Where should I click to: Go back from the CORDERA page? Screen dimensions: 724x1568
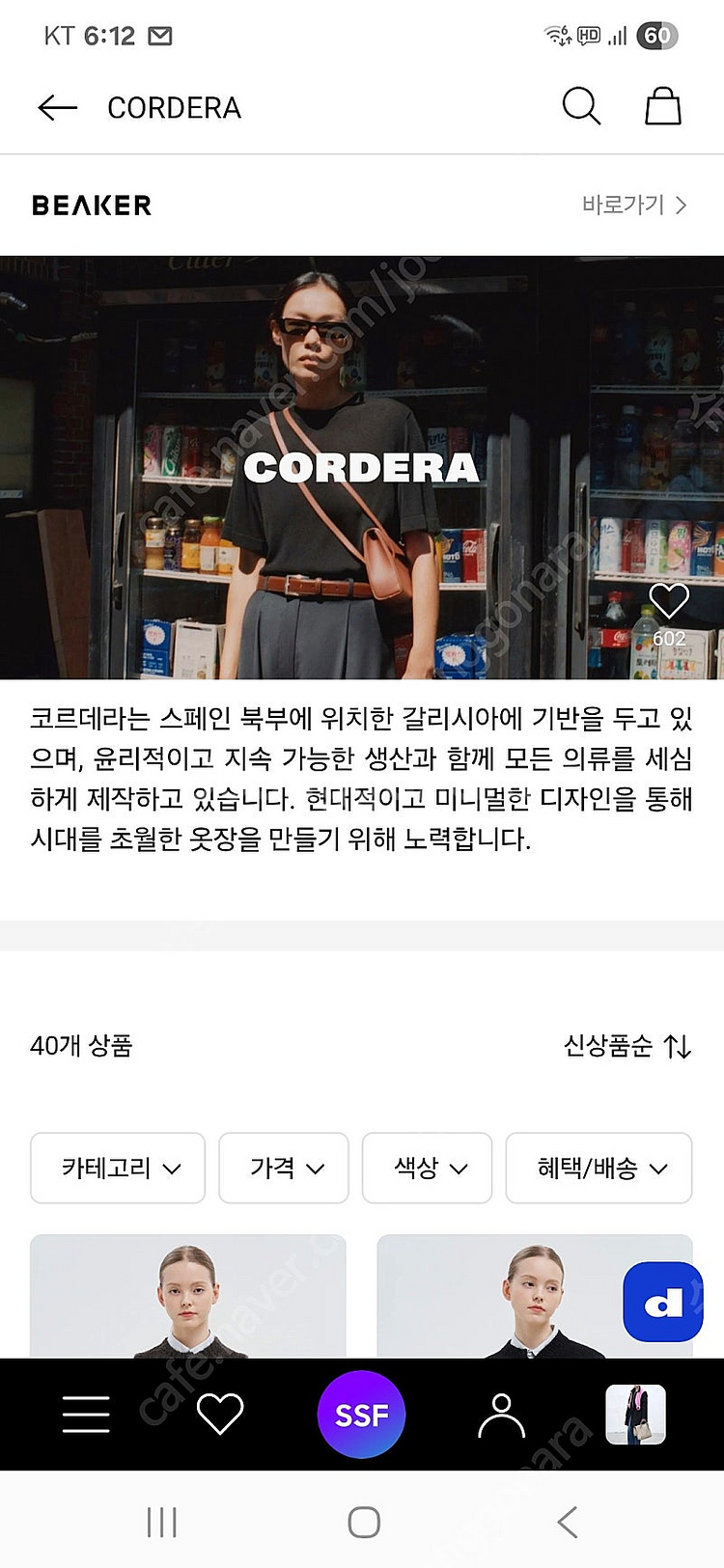[x=57, y=107]
